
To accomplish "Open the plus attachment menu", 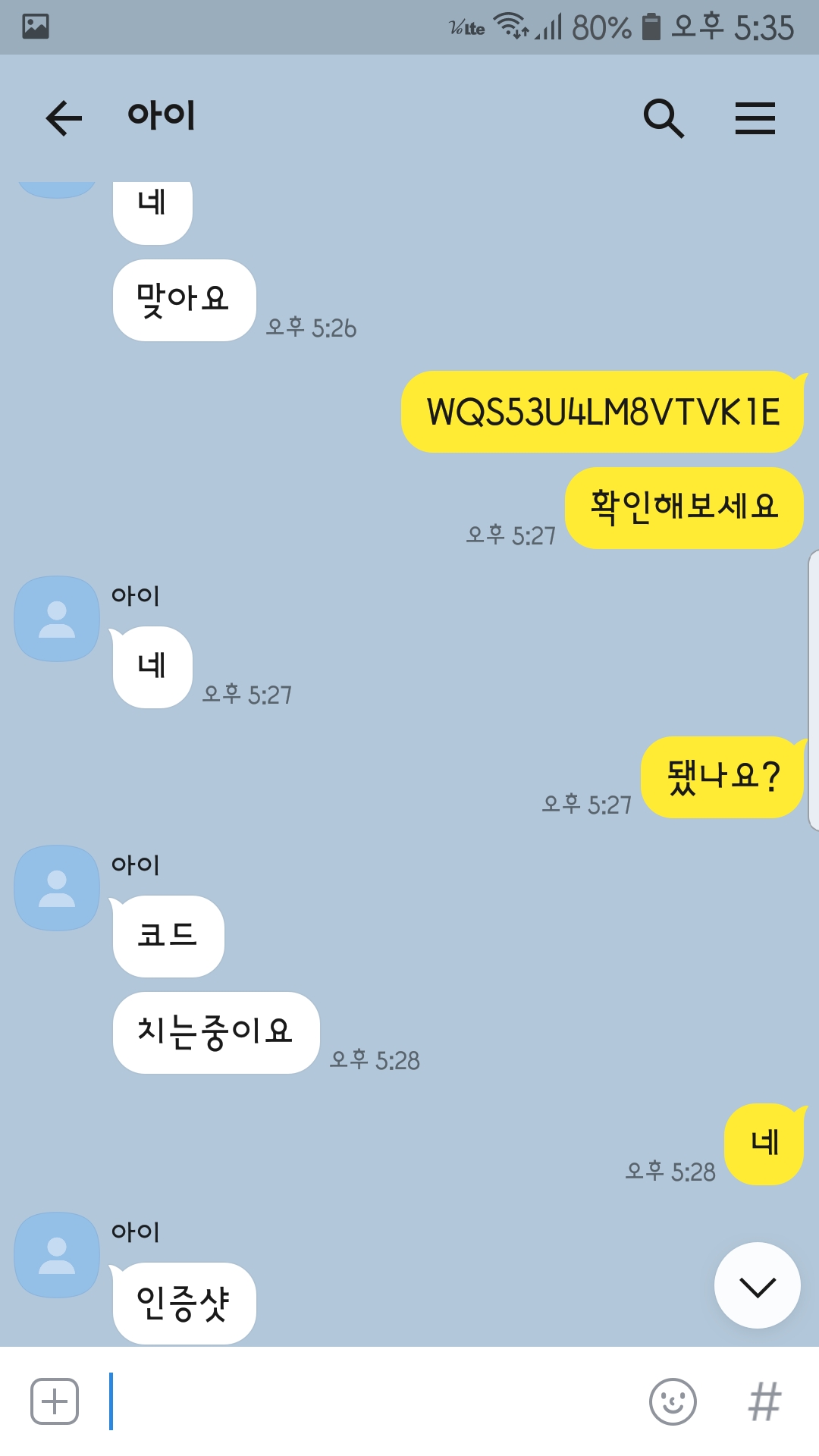I will (x=55, y=1401).
